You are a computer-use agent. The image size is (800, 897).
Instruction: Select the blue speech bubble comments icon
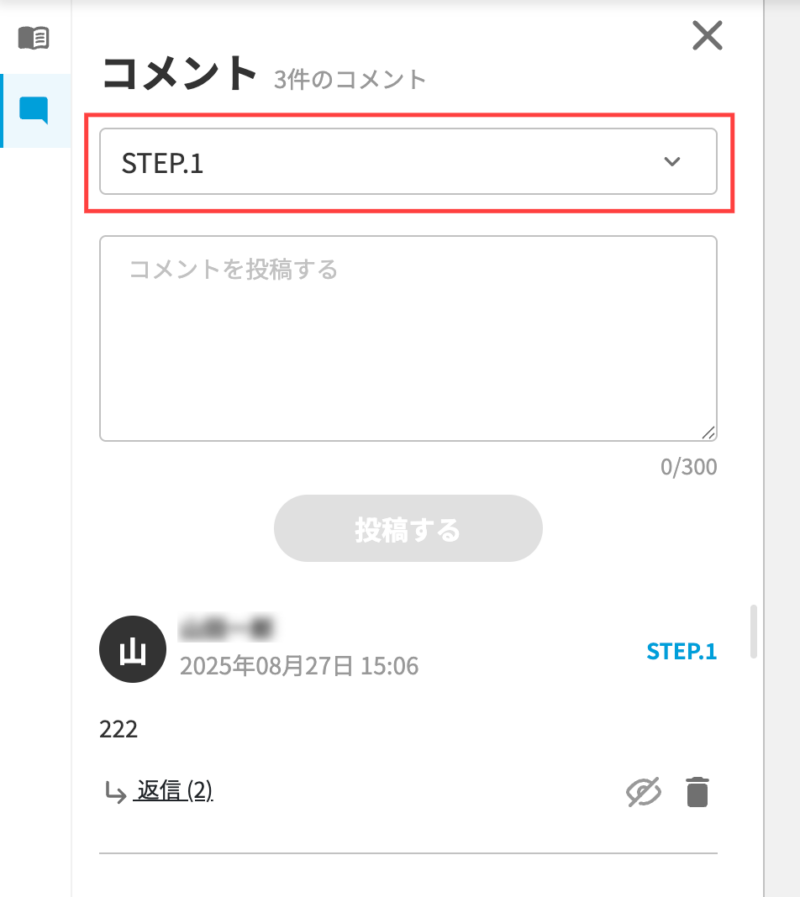point(35,111)
